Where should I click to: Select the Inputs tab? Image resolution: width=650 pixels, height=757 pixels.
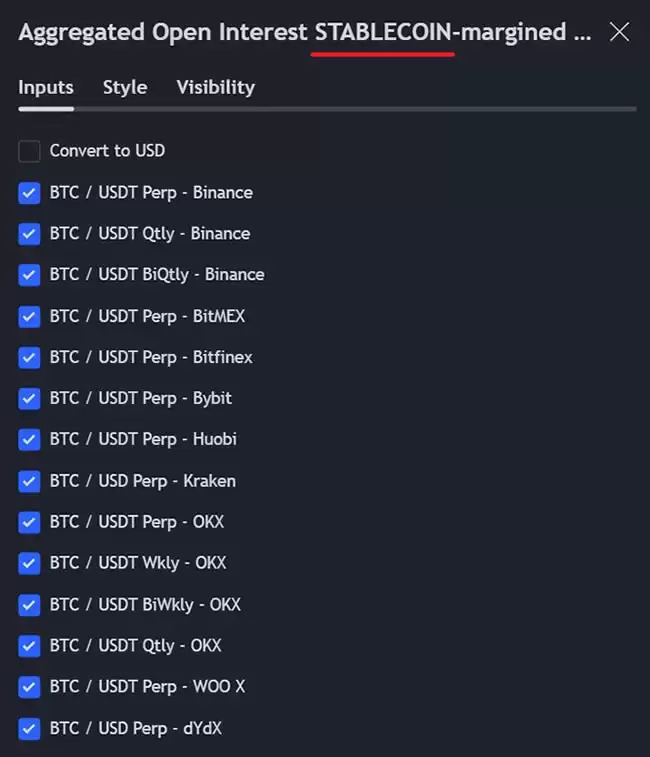click(45, 88)
